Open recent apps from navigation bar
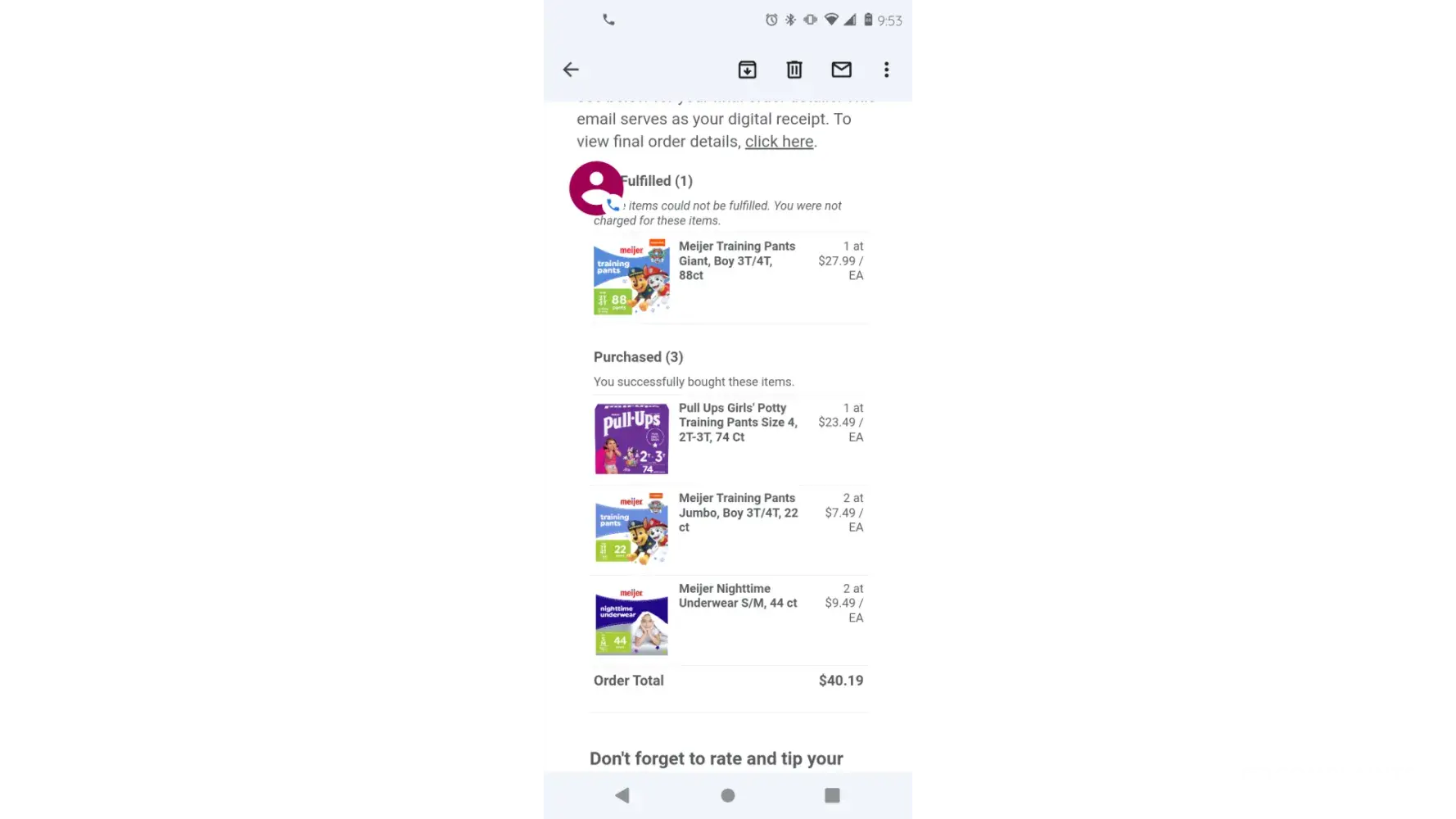The height and width of the screenshot is (819, 1456). pos(832,795)
